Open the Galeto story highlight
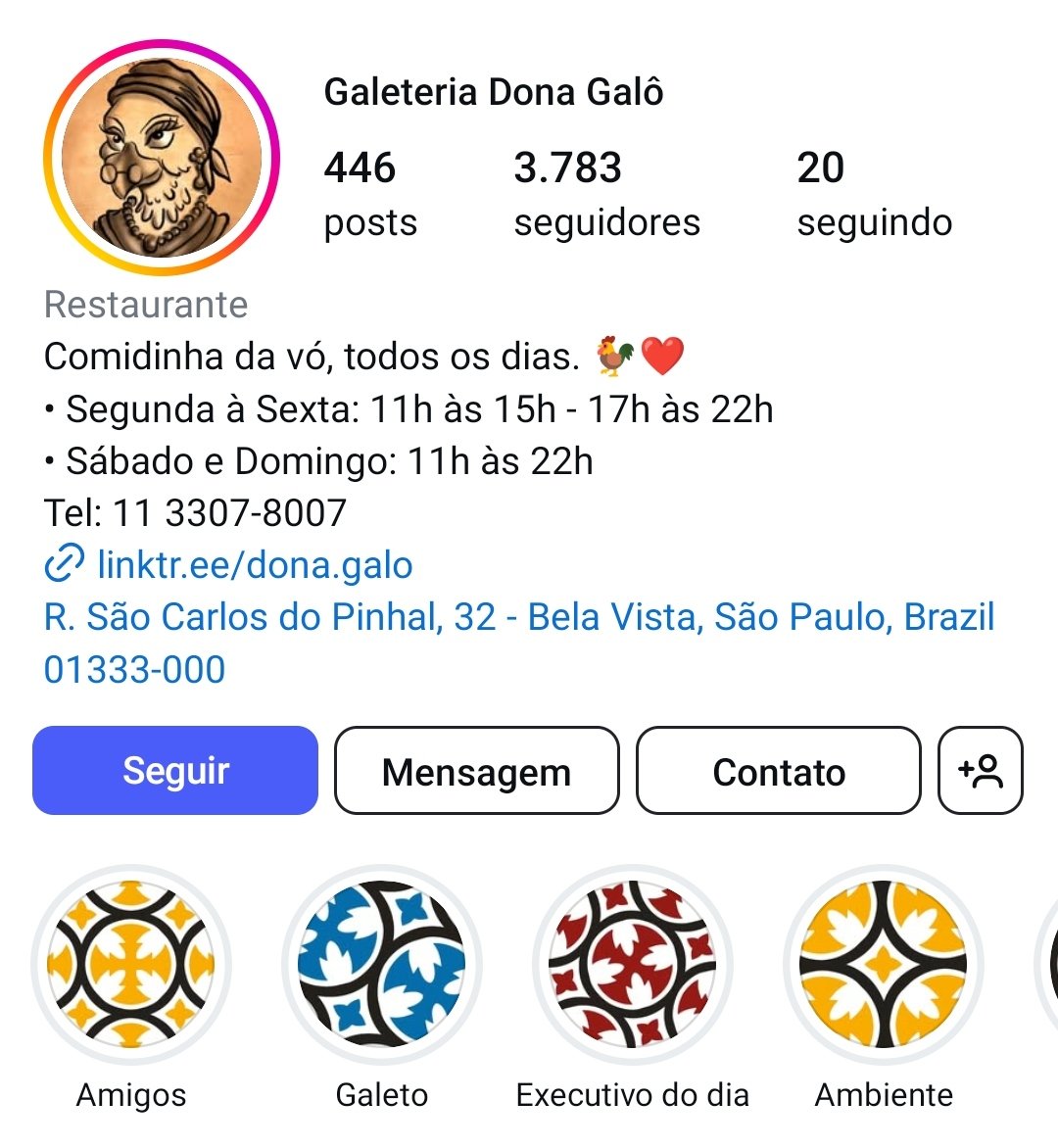This screenshot has width=1058, height=1148. 382,965
